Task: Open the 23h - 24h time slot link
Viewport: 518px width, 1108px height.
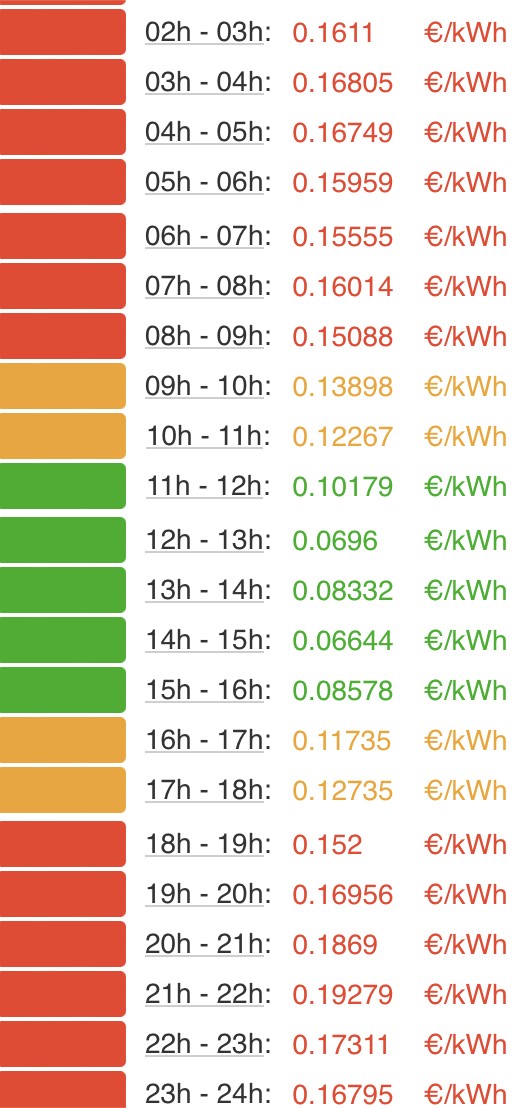Action: 204,1094
